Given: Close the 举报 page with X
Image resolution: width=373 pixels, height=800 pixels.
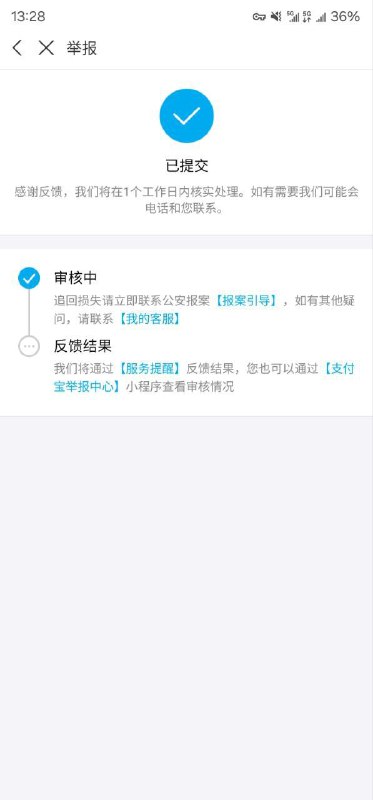Looking at the screenshot, I should 46,48.
